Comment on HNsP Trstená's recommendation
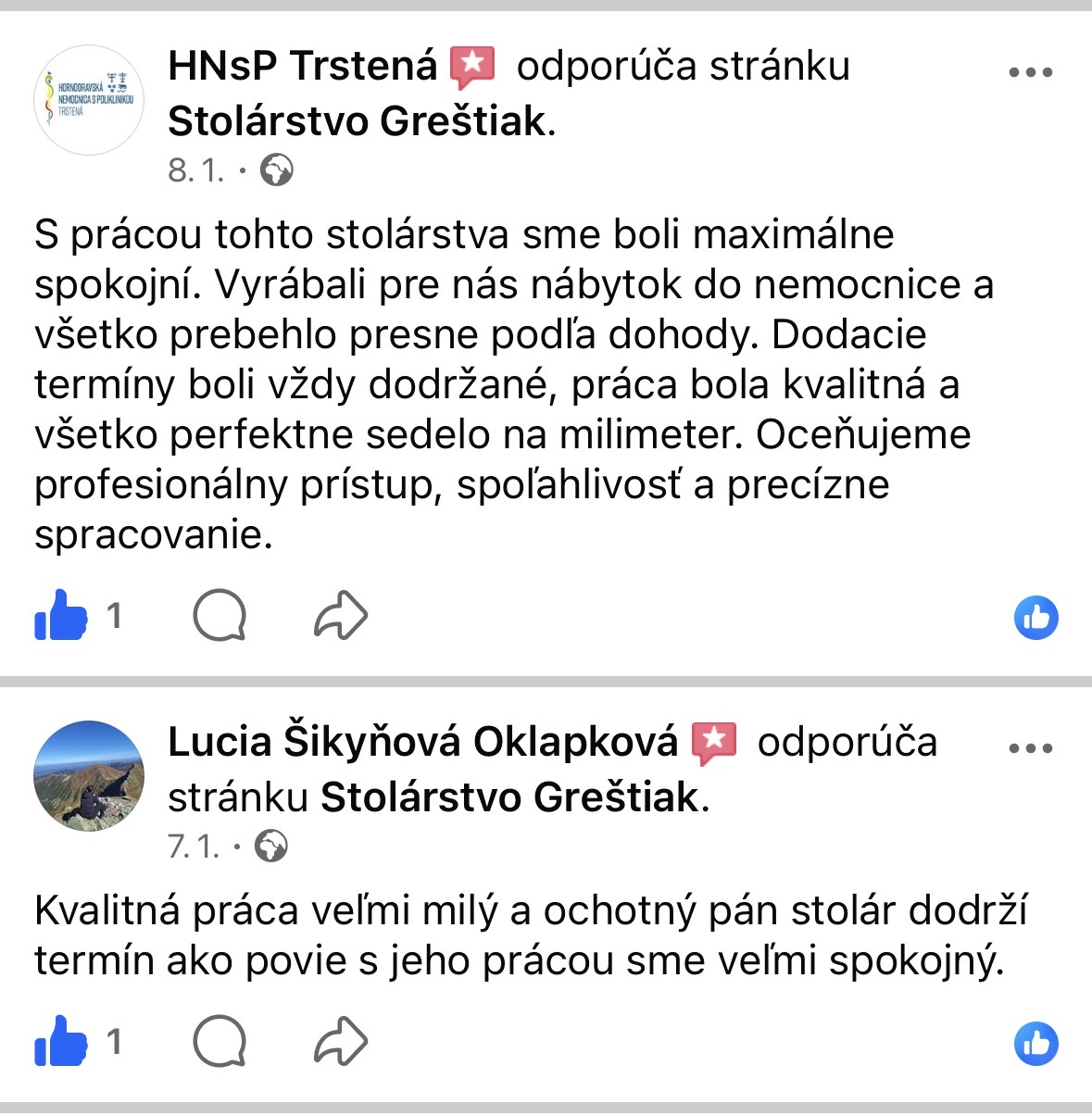This screenshot has height=1116, width=1092. pos(220,616)
